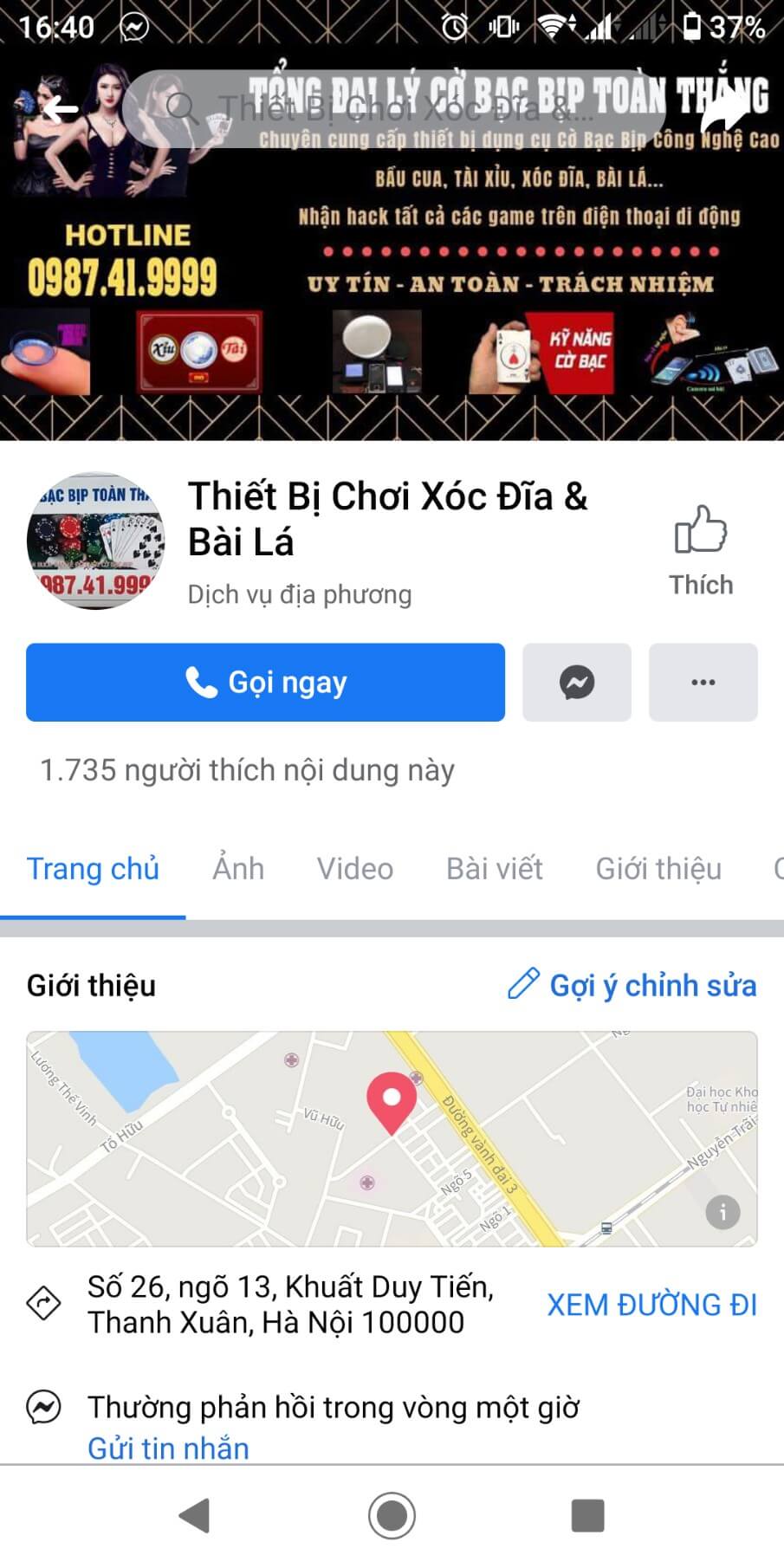
Task: Tap the map attribution info icon
Action: point(722,1214)
